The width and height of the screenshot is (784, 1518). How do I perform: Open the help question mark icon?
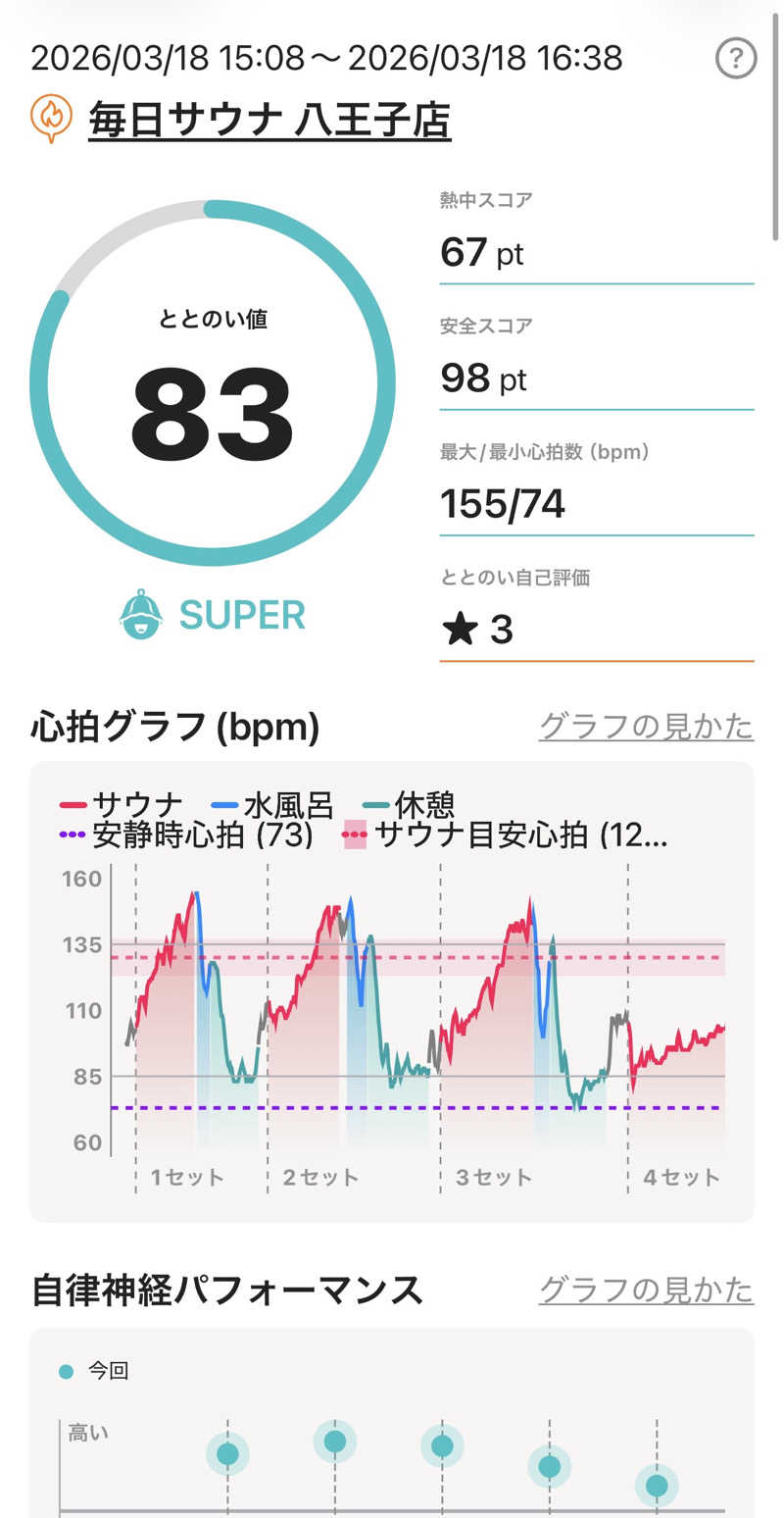736,59
